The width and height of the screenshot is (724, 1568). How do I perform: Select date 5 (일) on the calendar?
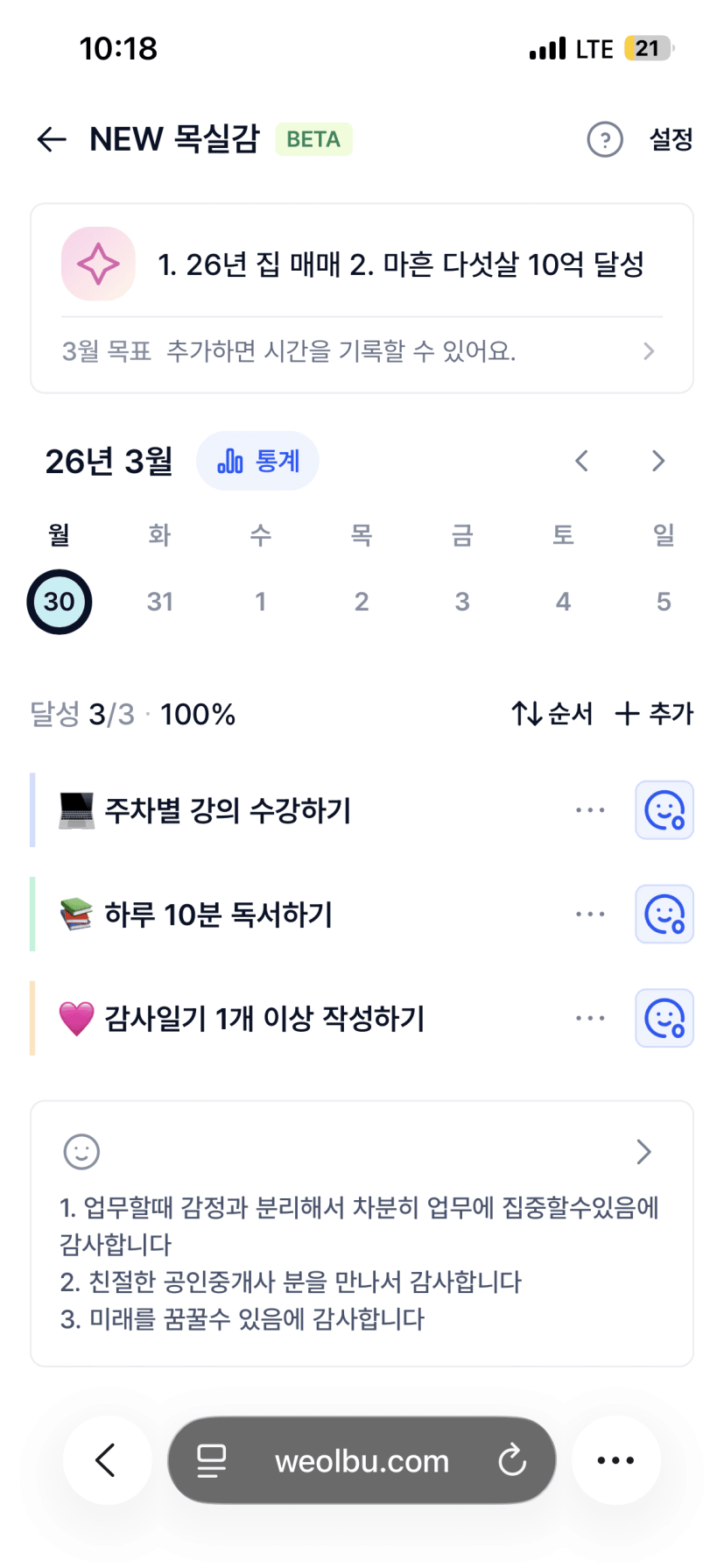point(664,602)
